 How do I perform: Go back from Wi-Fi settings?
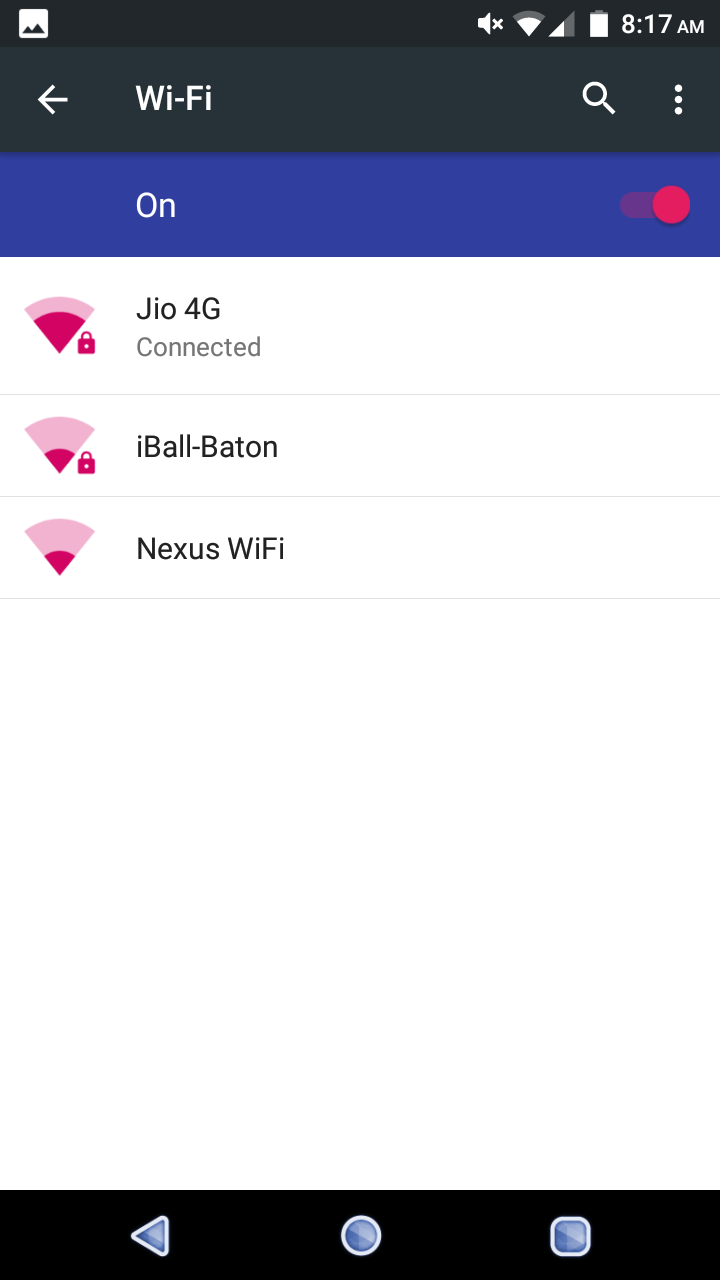[52, 99]
